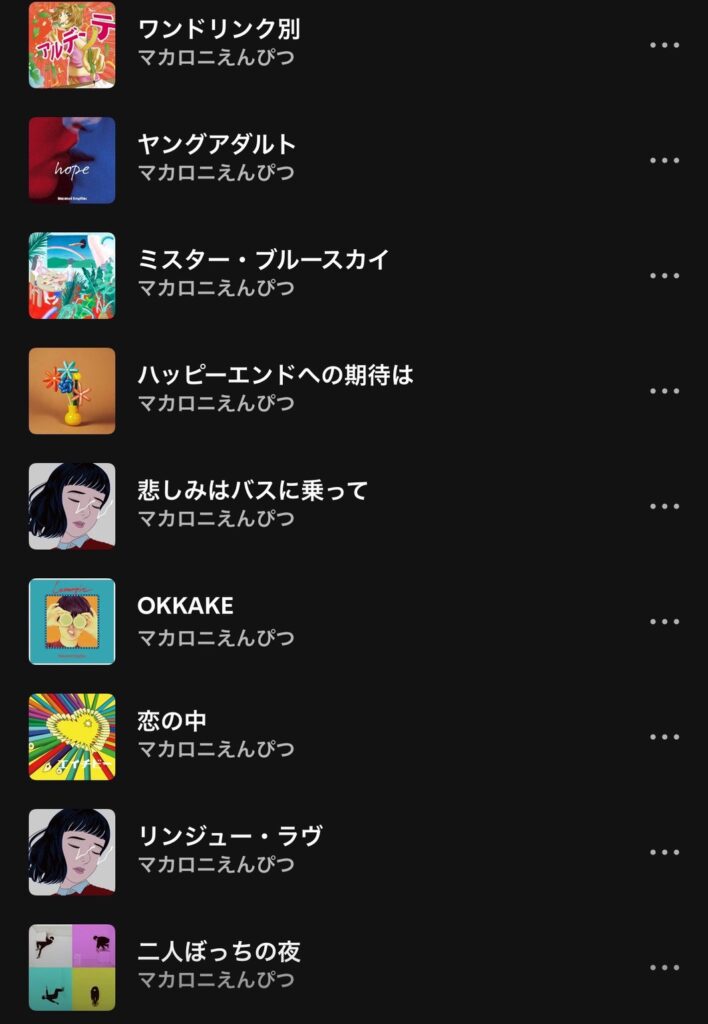Open more options for ワンドリンク別
Viewport: 708px width, 1024px height.
point(664,45)
